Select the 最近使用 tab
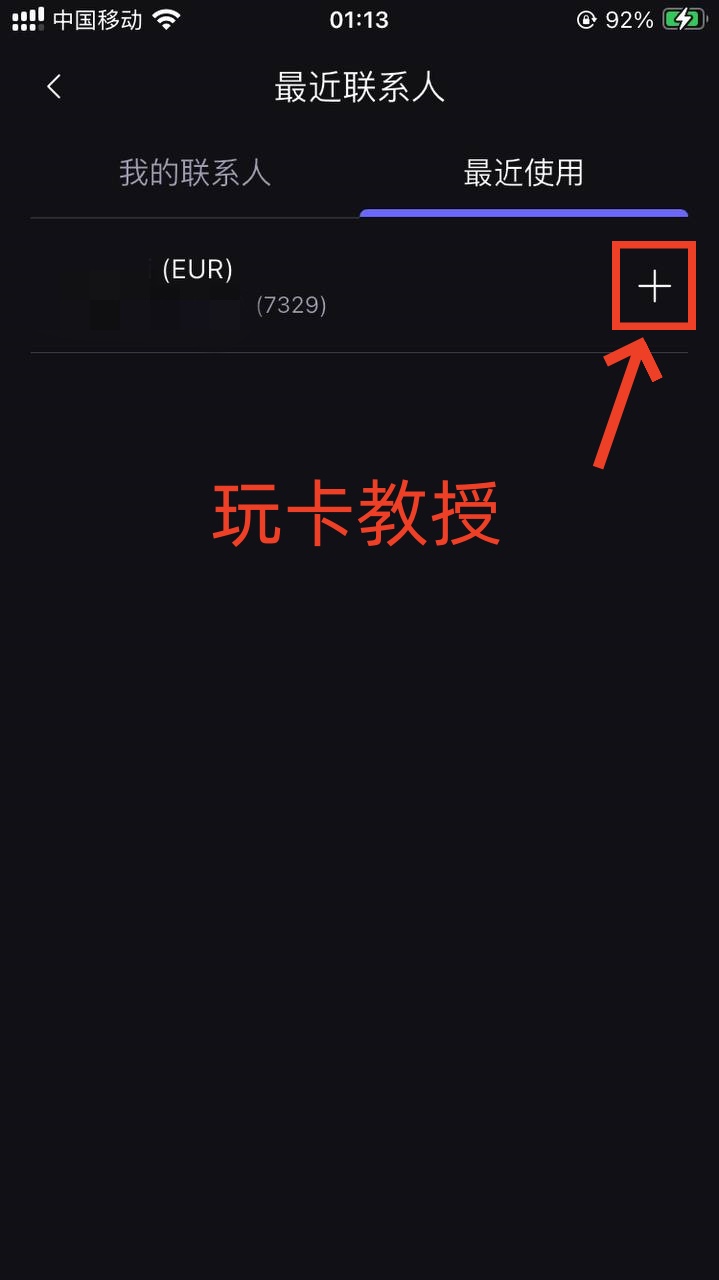Image resolution: width=719 pixels, height=1280 pixels. coord(523,173)
